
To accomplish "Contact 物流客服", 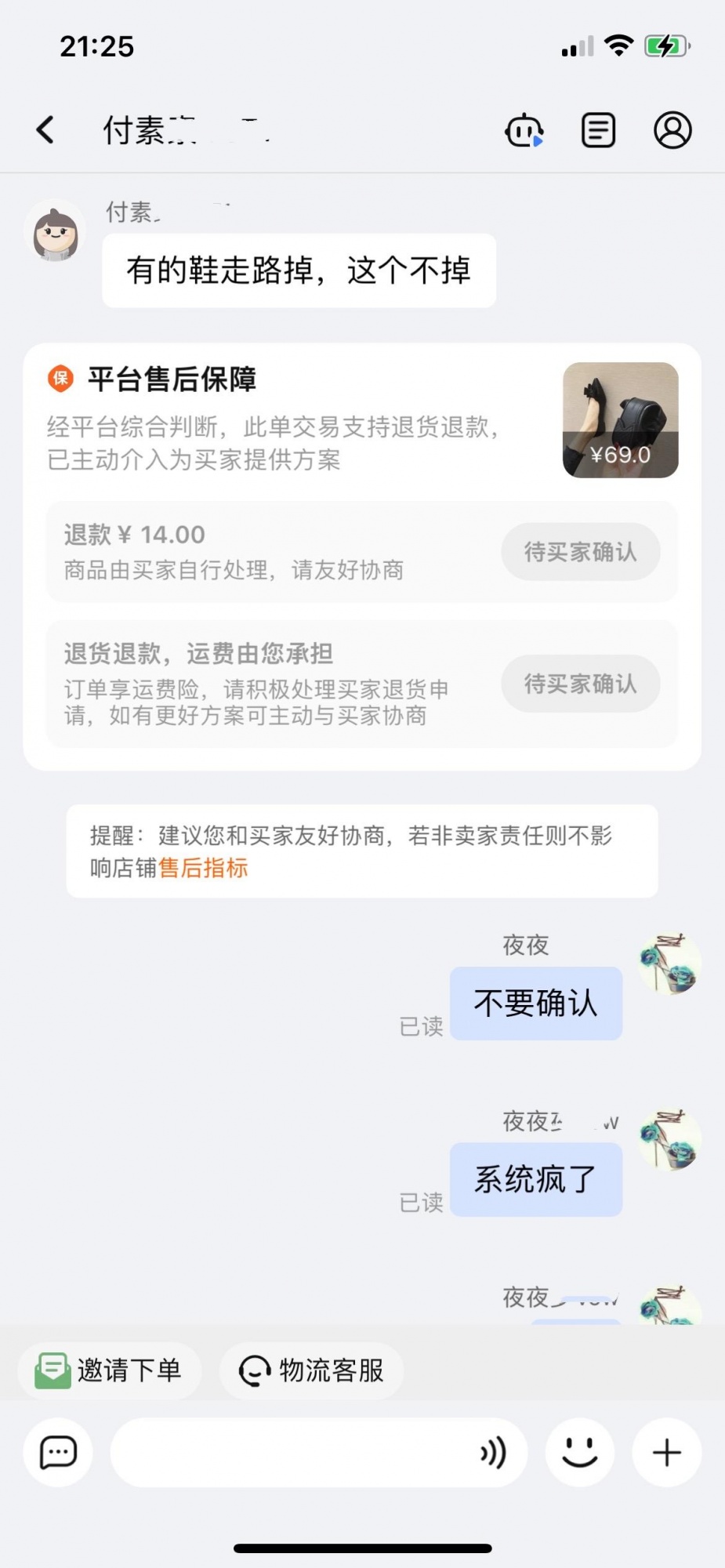I will click(312, 1370).
